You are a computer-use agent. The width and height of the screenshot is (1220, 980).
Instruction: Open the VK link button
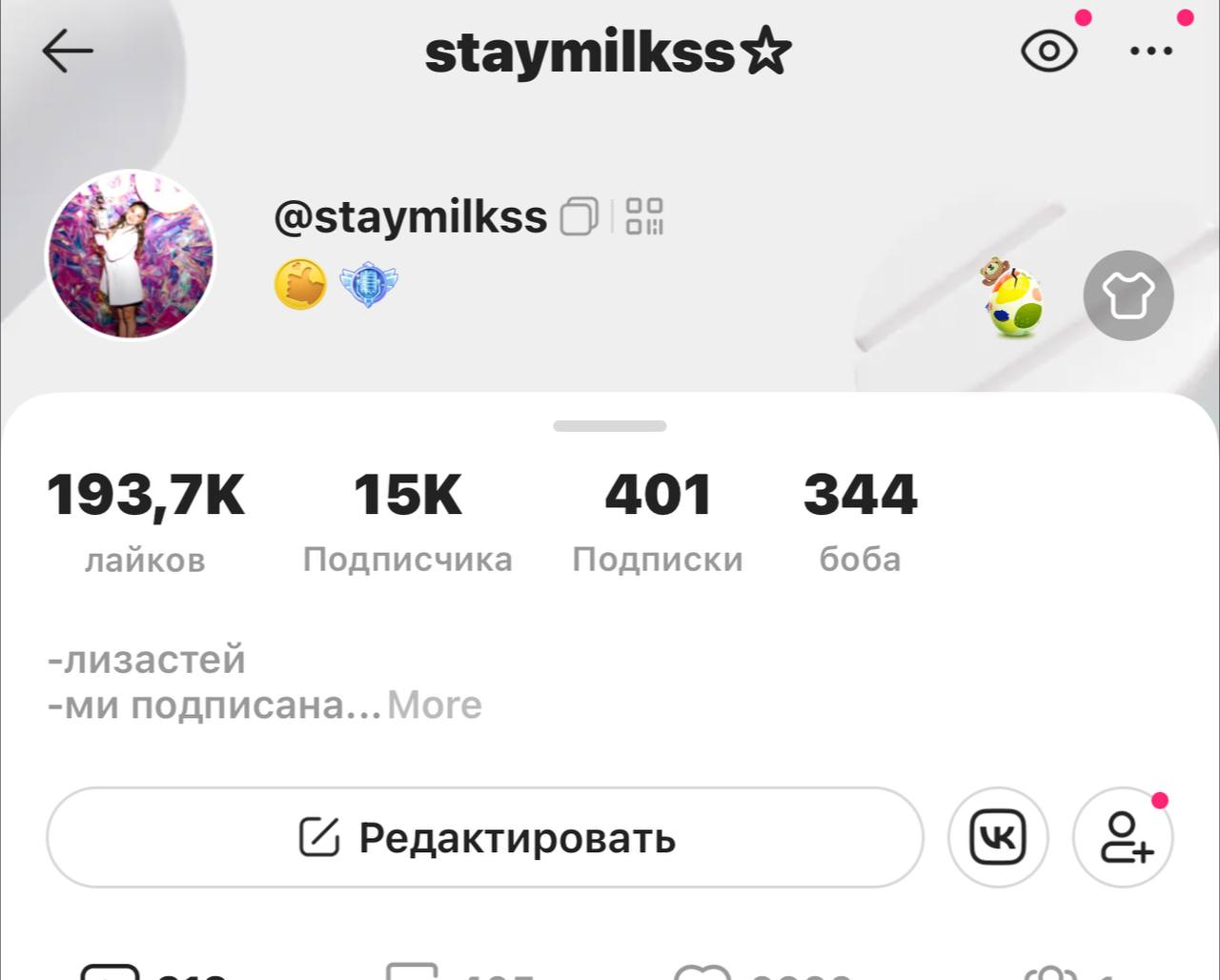(x=998, y=838)
